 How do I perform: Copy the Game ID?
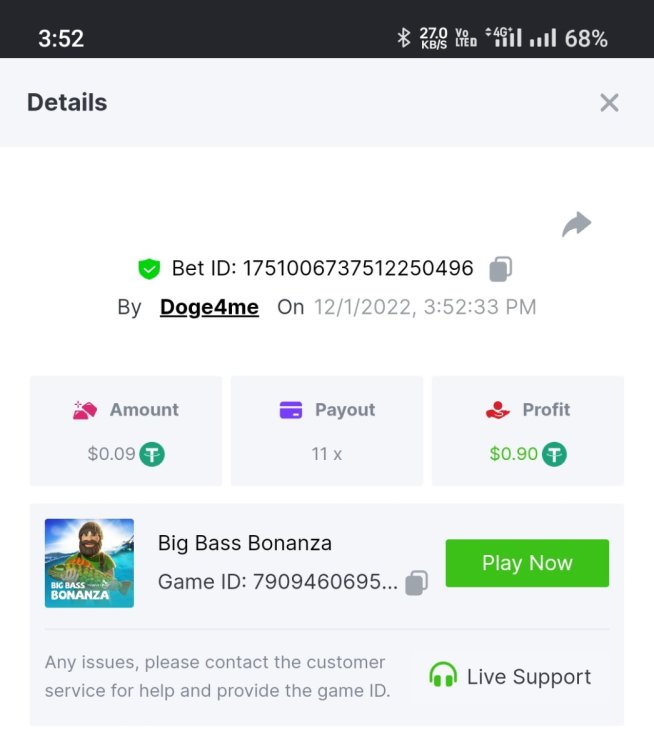tap(416, 582)
